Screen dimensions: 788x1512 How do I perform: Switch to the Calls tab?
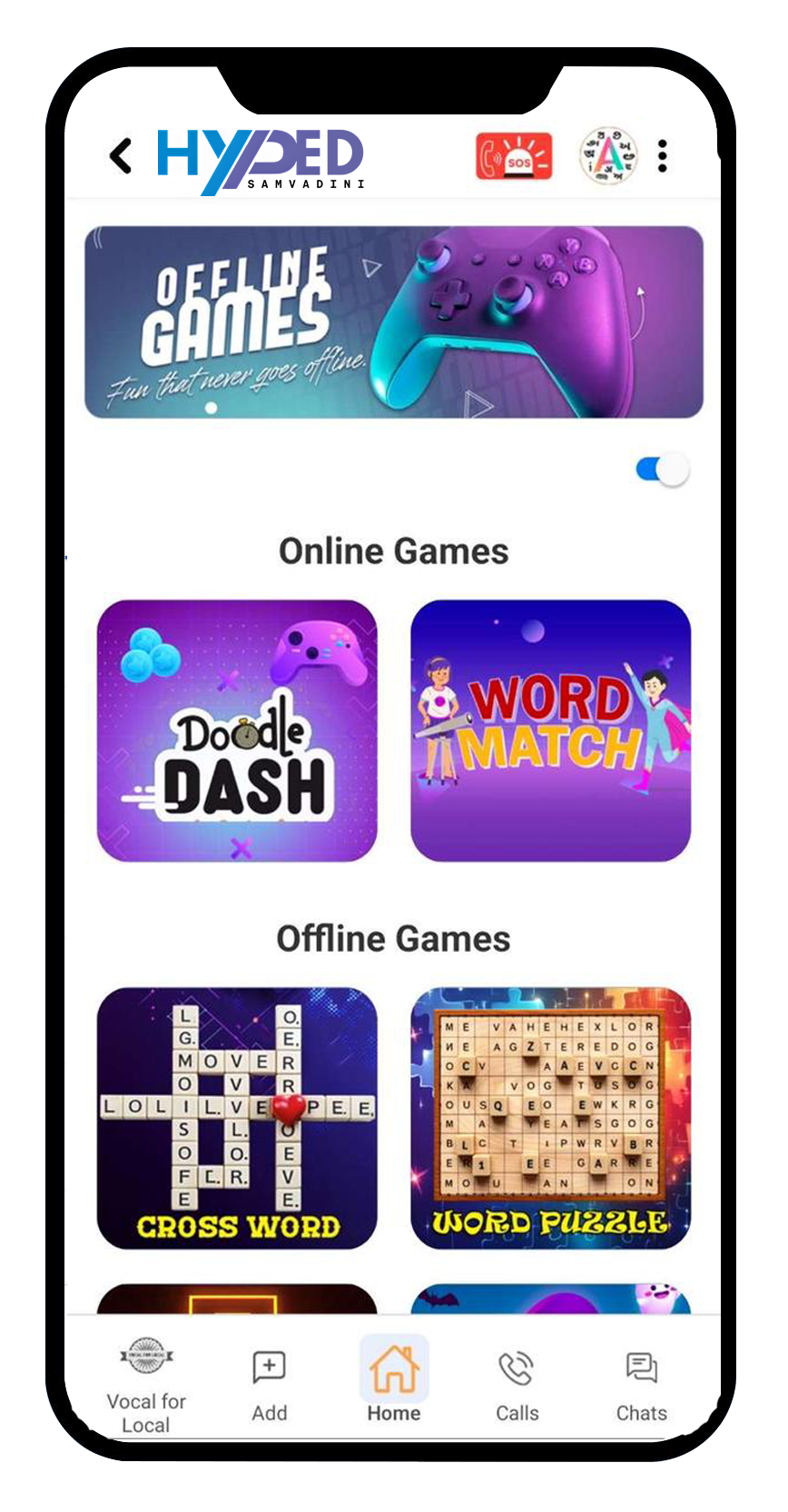[x=517, y=1384]
